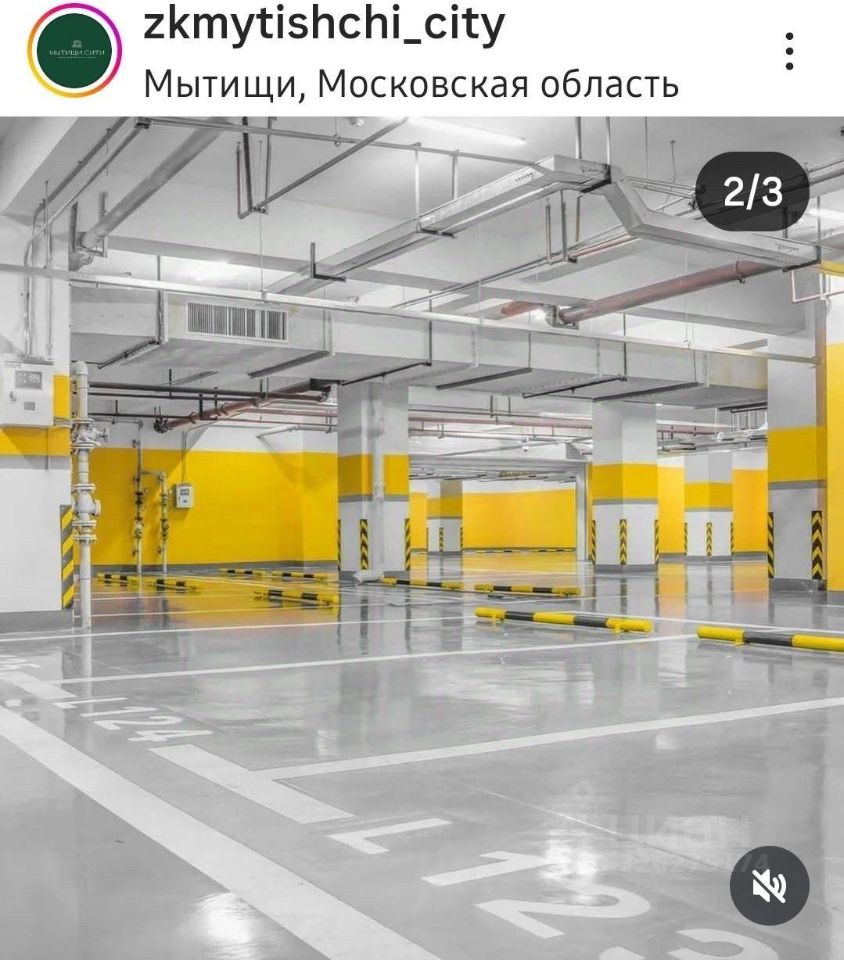Viewport: 844px width, 960px height.
Task: Tap the parking garage post image
Action: (x=420, y=540)
